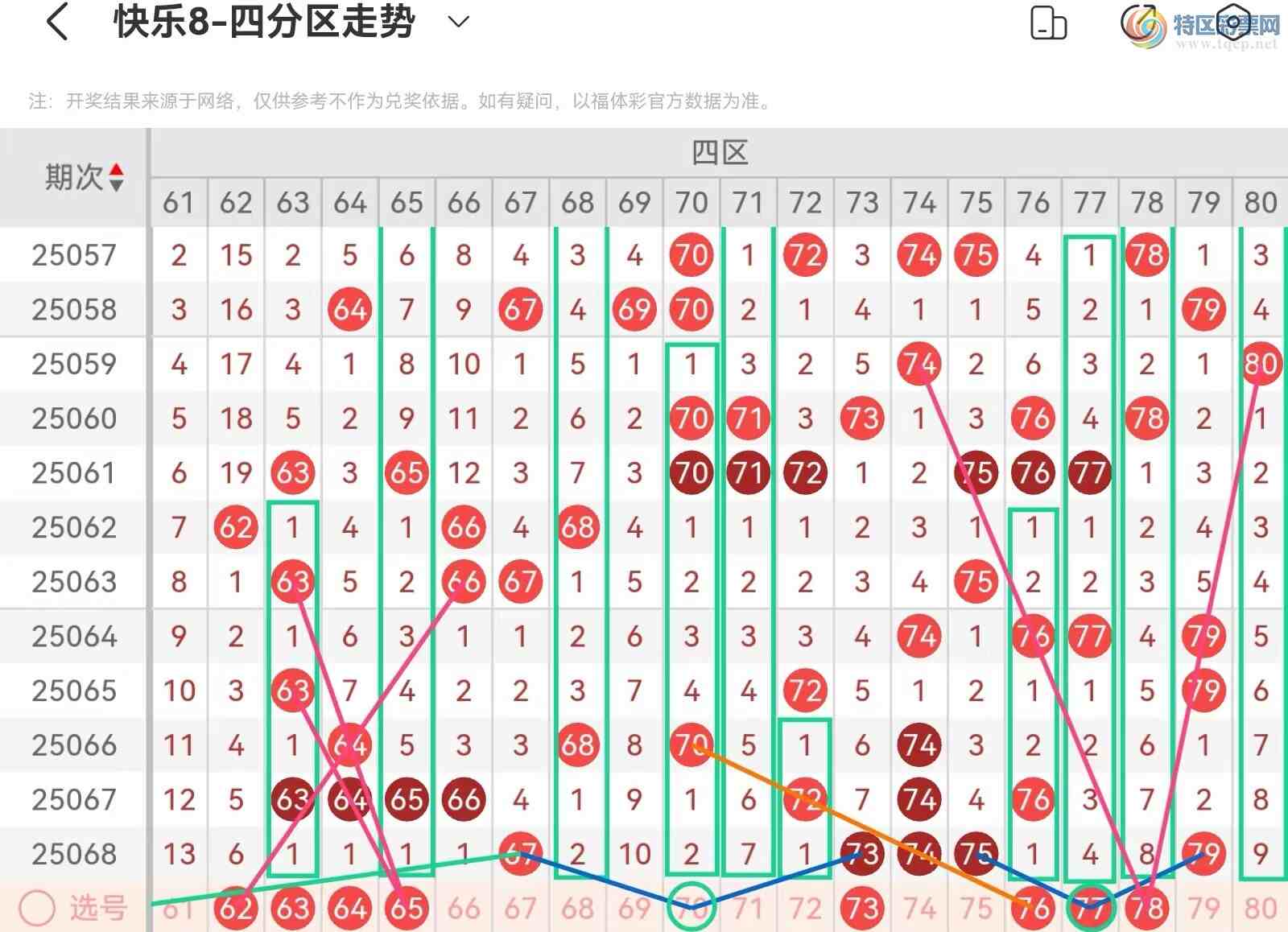Open the hexagon settings icon
Screen dimensions: 1288x932
tap(1232, 23)
